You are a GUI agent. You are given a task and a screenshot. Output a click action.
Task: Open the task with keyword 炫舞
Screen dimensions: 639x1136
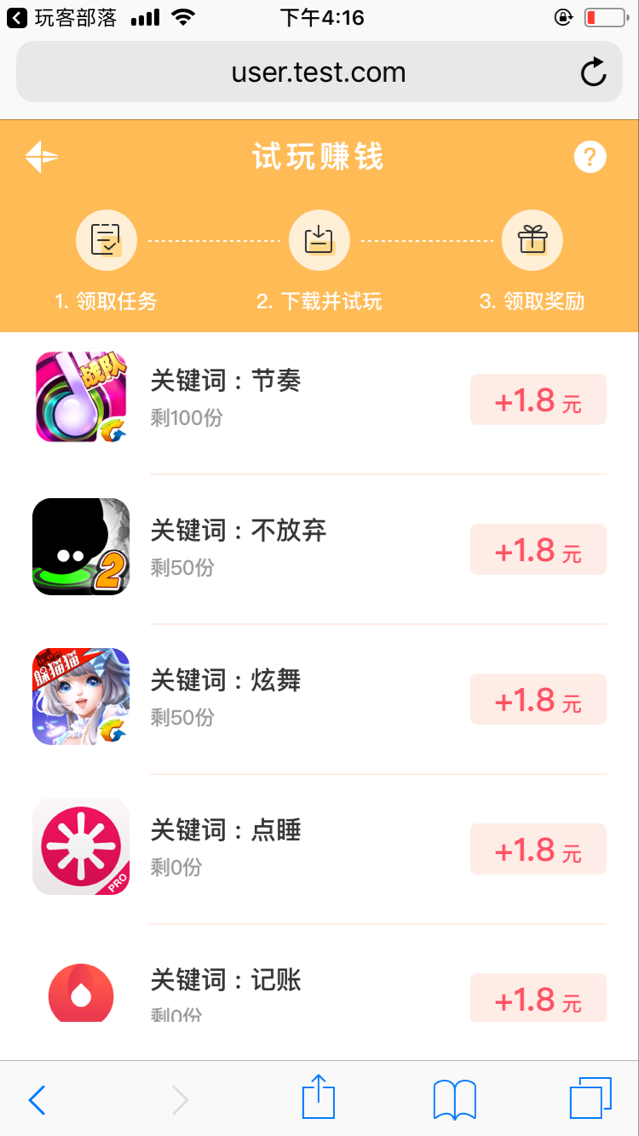click(320, 699)
